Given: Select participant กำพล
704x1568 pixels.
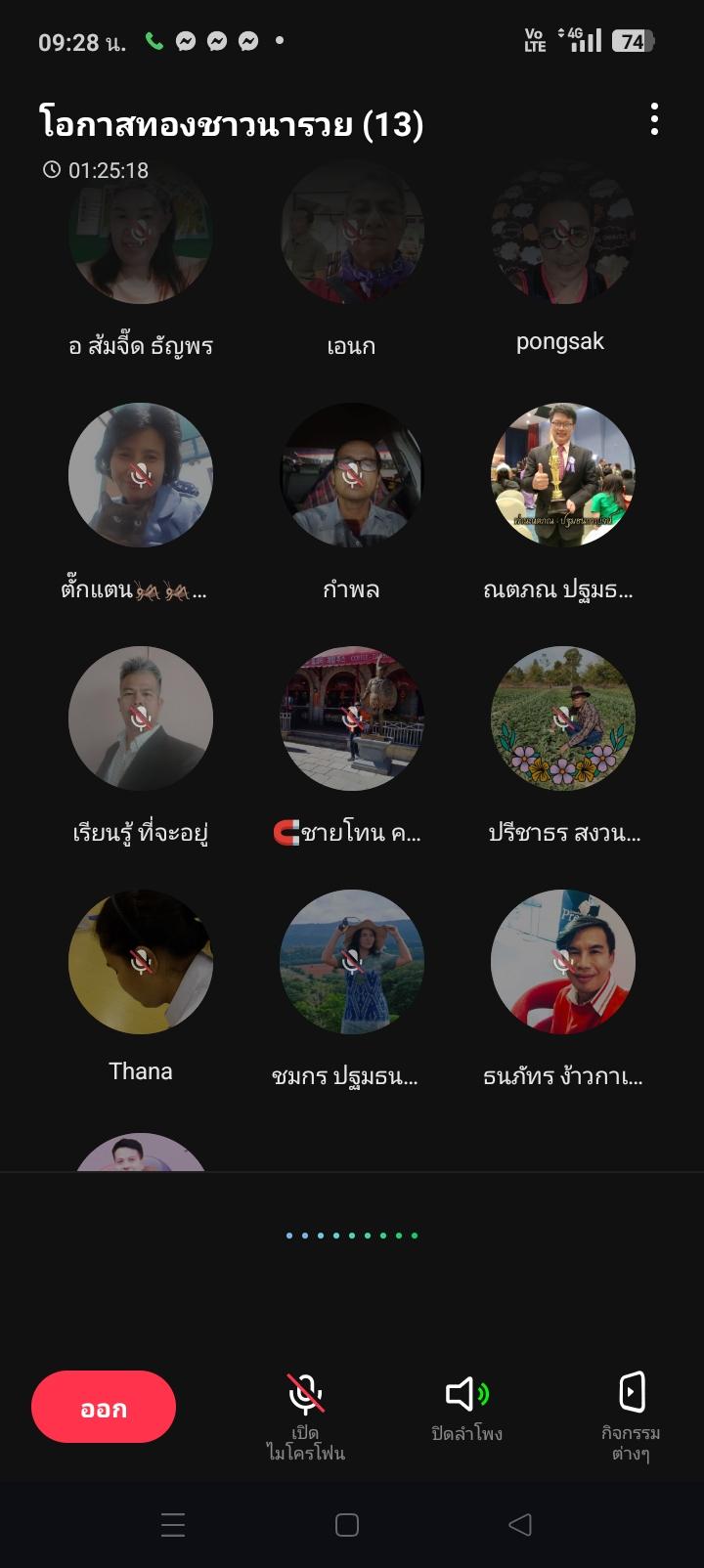Looking at the screenshot, I should pyautogui.click(x=352, y=475).
